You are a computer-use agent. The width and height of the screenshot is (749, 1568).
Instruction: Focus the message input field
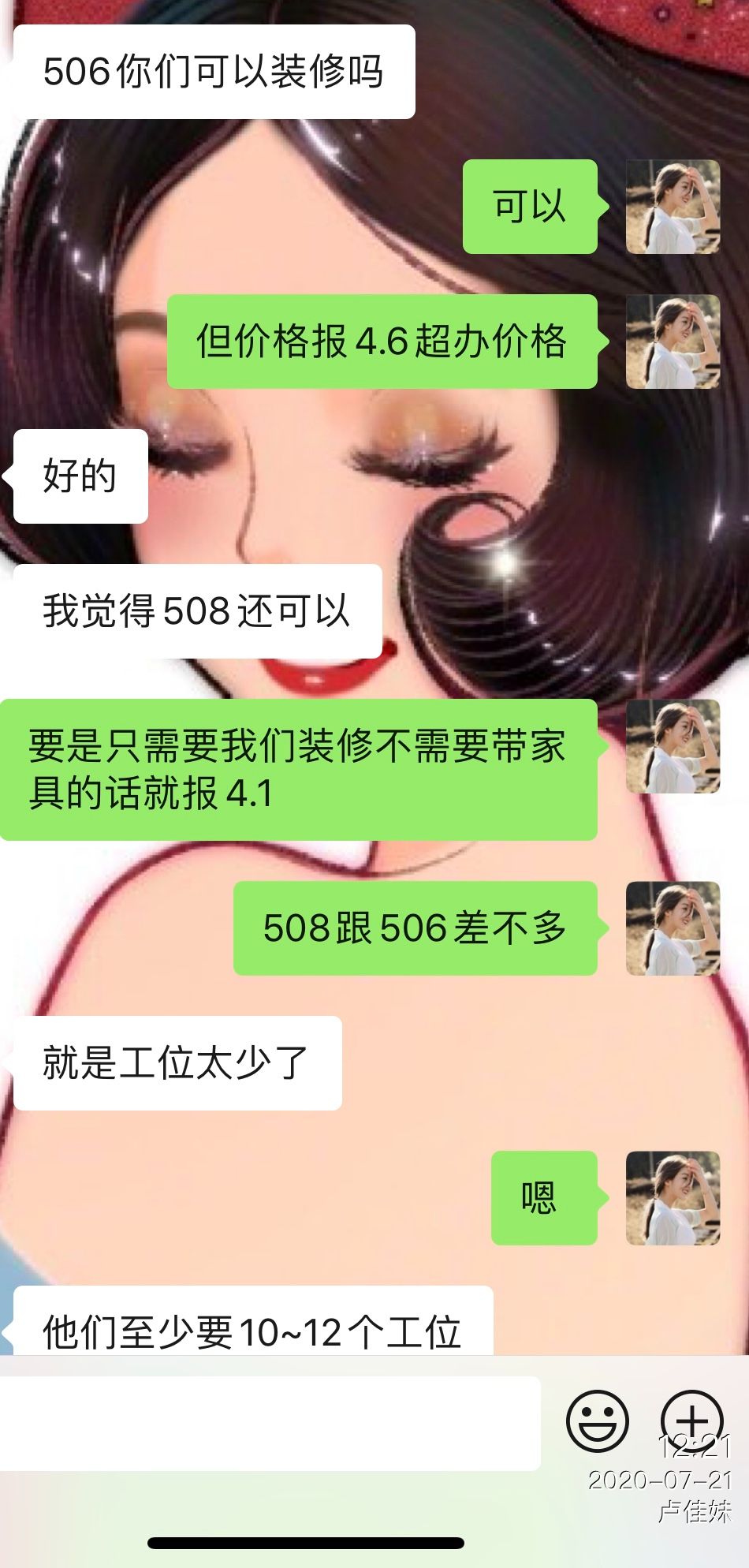(270, 1423)
